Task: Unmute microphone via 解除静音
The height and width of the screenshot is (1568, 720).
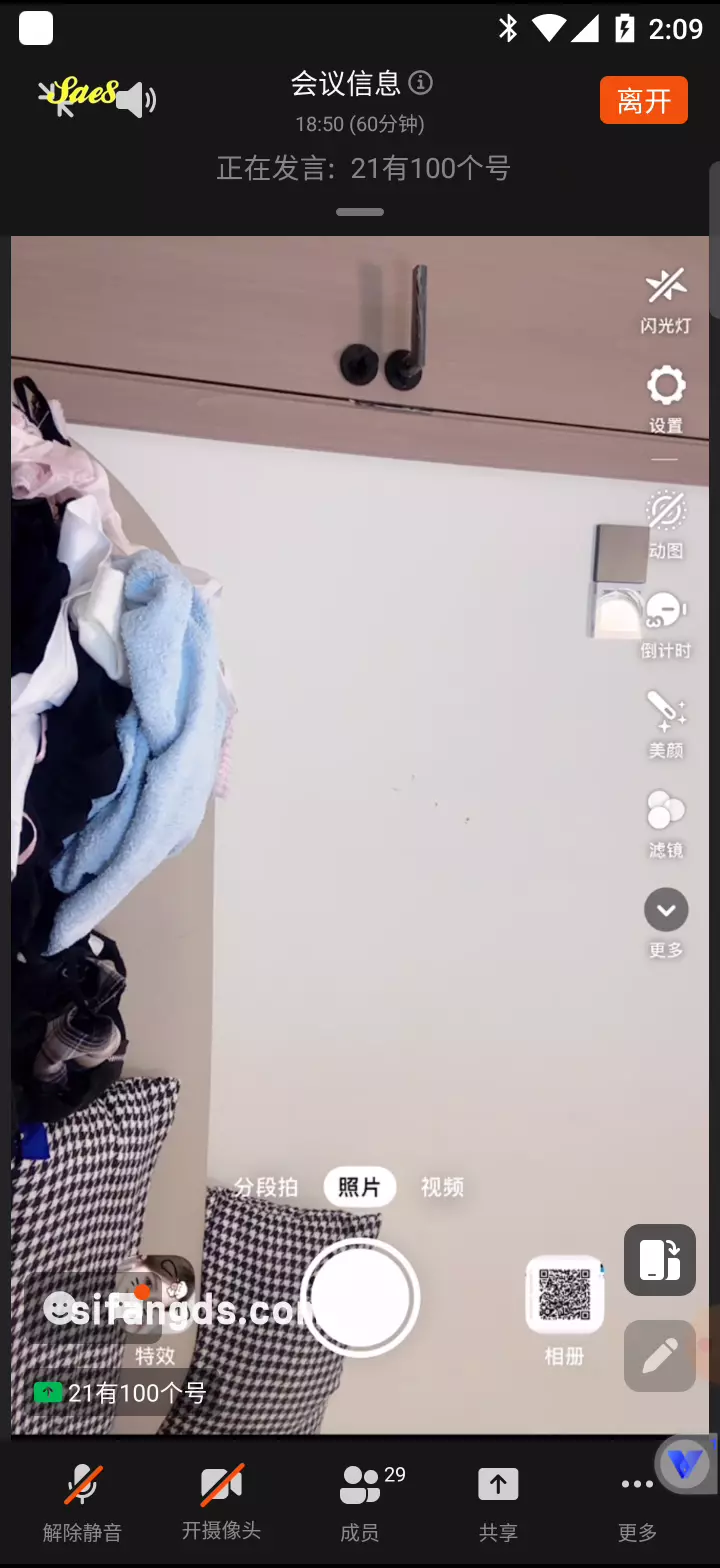Action: [82, 1500]
